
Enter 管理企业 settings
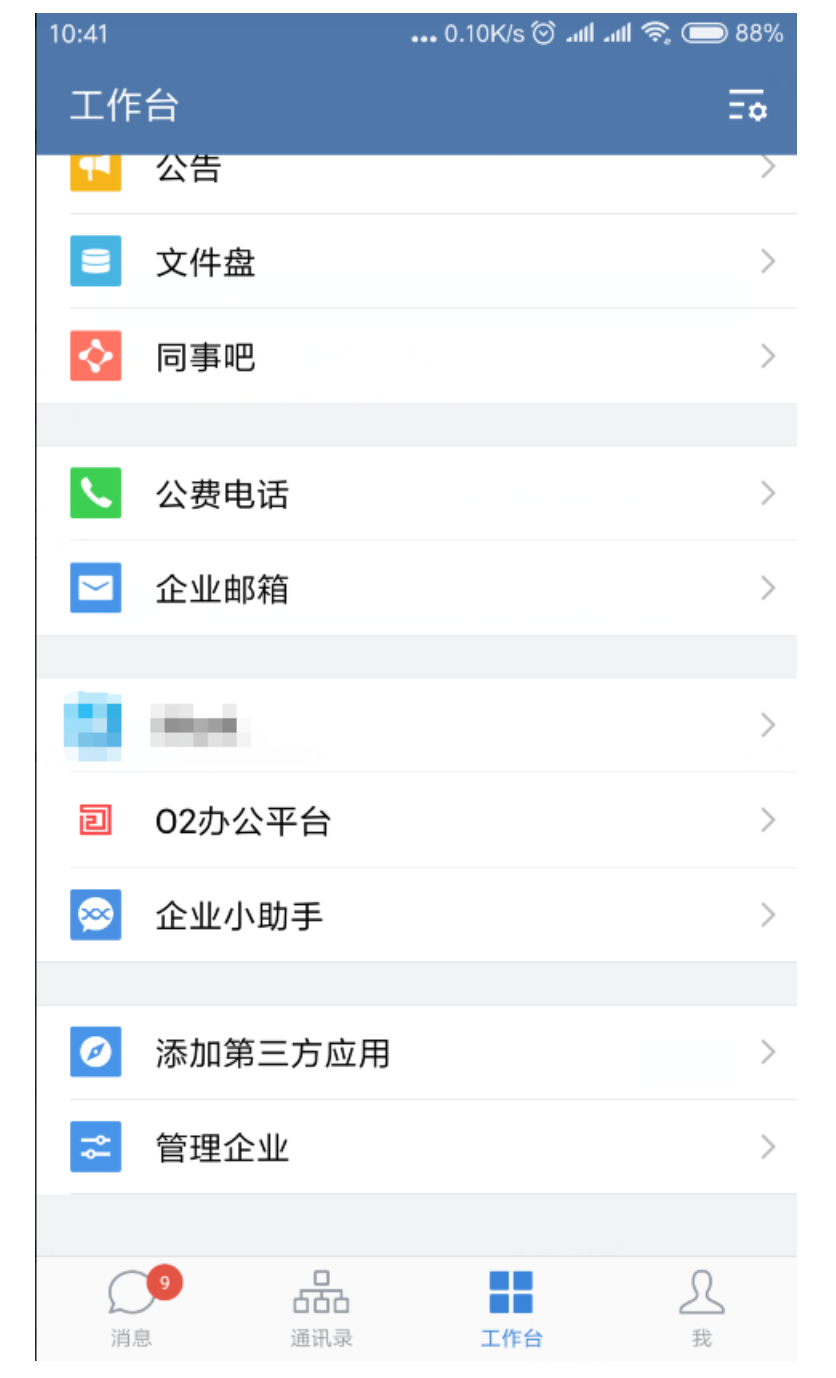(x=222, y=1147)
